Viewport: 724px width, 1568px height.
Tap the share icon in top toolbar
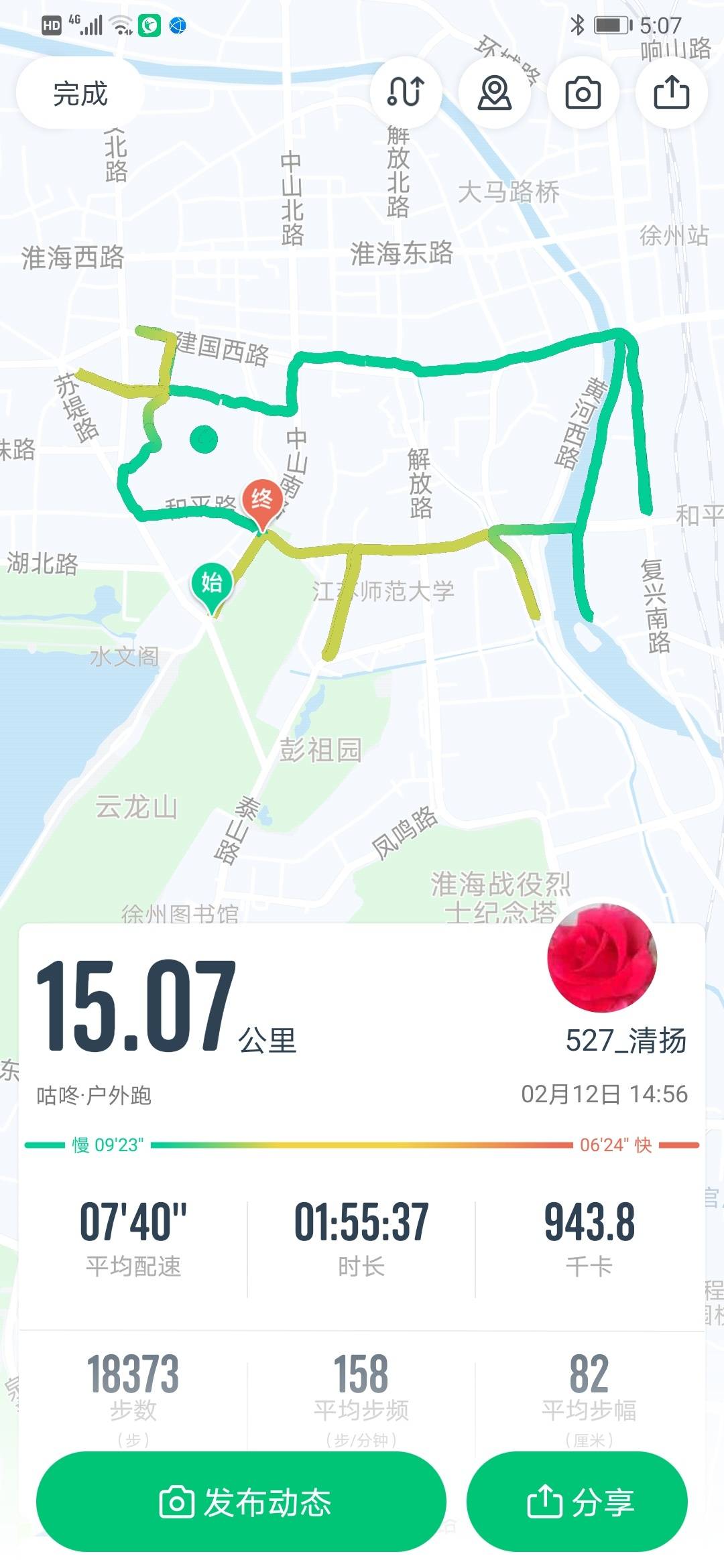[x=671, y=92]
